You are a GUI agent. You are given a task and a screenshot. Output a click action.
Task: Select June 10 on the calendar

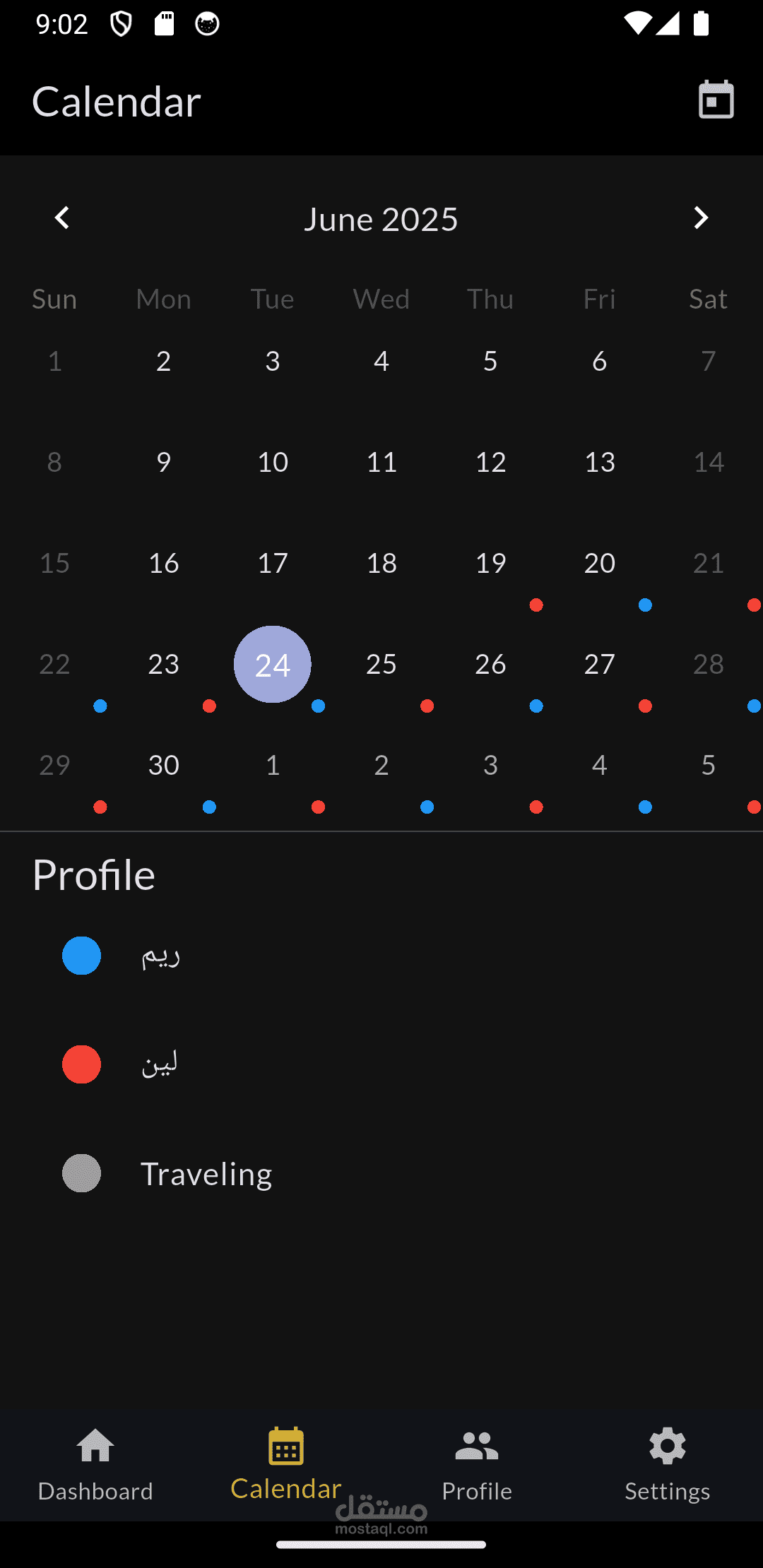pyautogui.click(x=273, y=463)
